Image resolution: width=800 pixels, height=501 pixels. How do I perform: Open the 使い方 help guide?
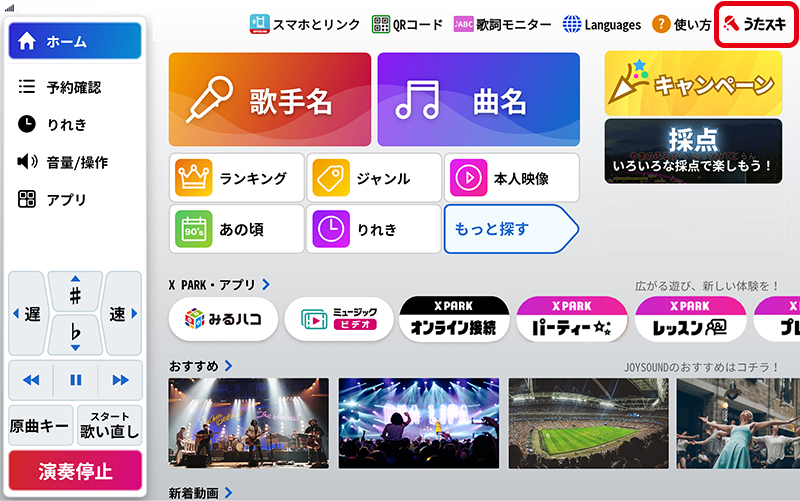[x=682, y=24]
